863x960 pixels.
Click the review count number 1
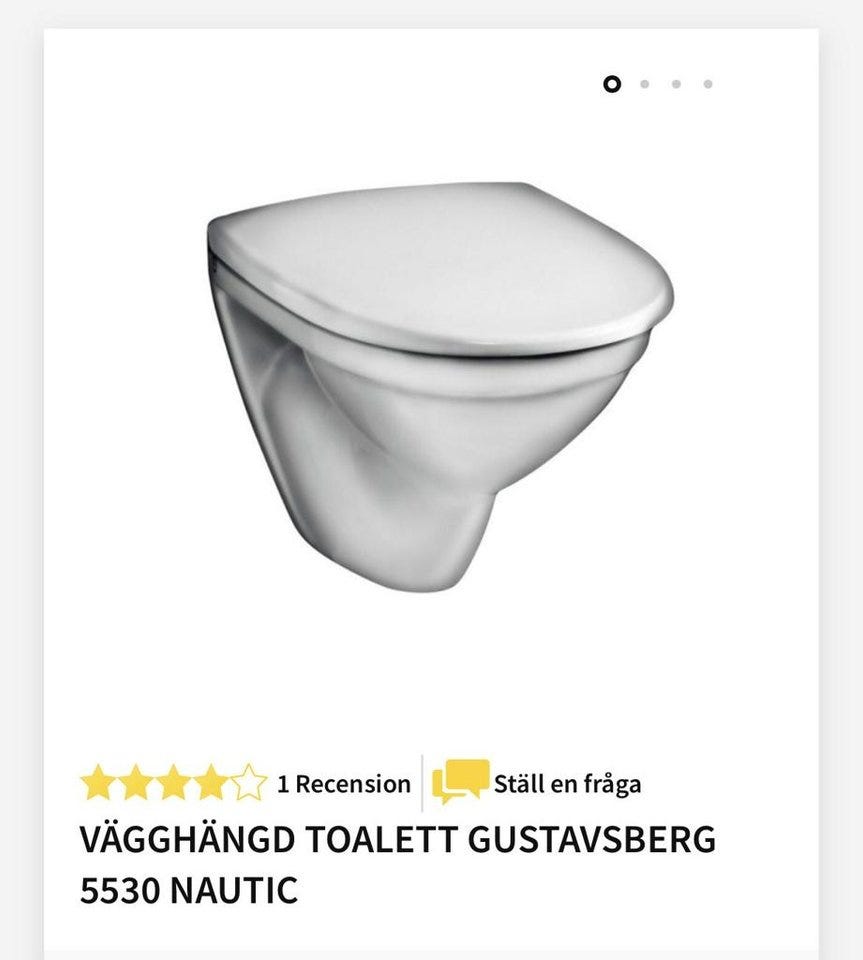tap(285, 784)
